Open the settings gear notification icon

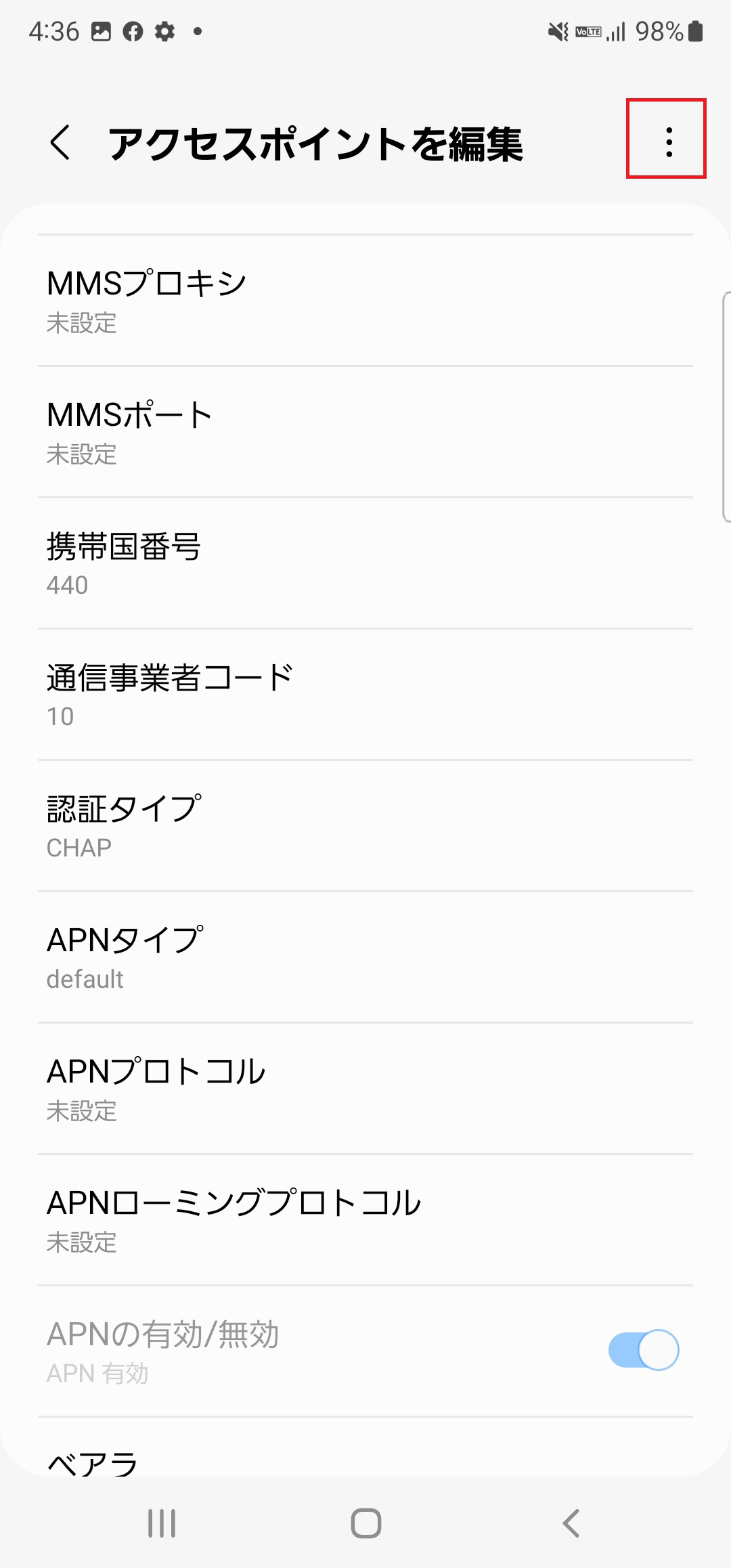164,30
